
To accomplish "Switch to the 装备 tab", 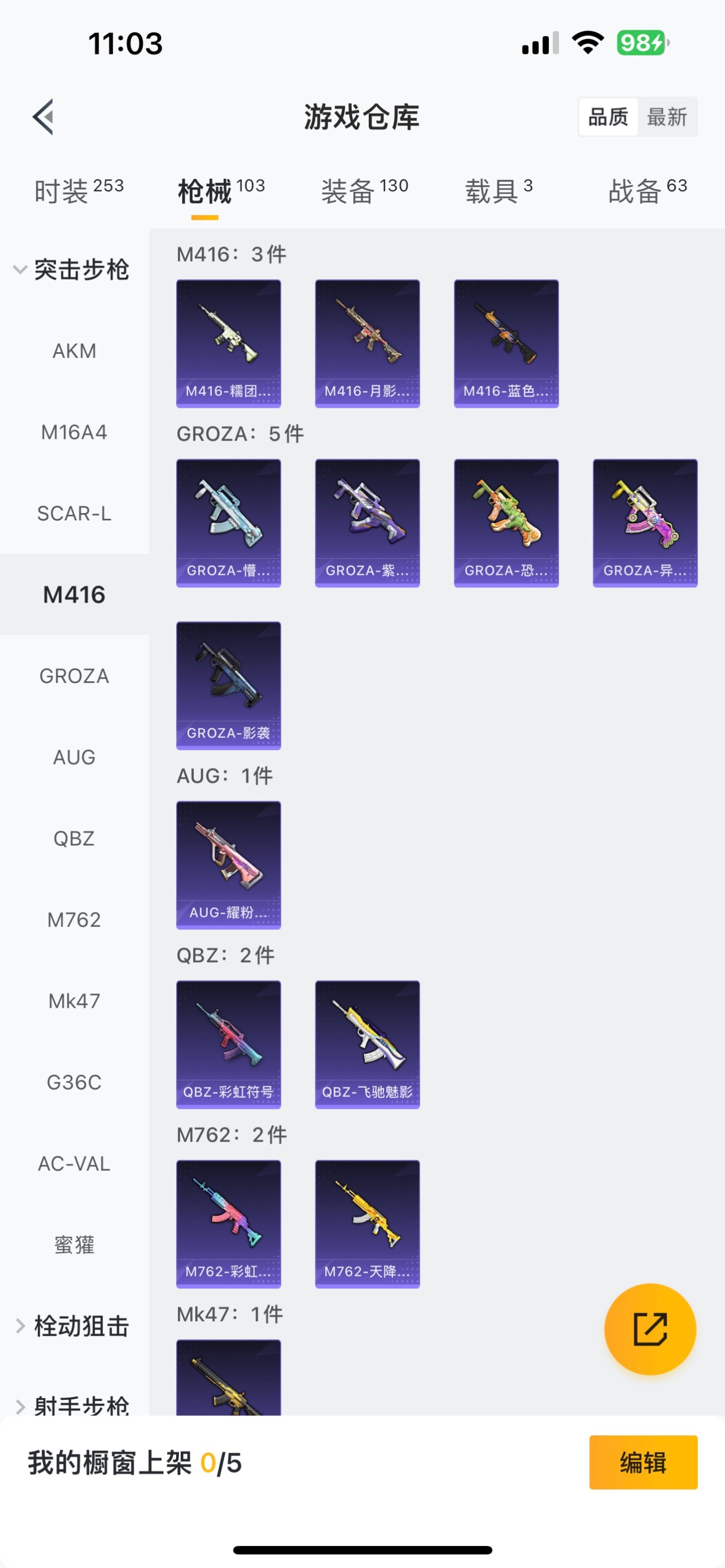I will 364,190.
